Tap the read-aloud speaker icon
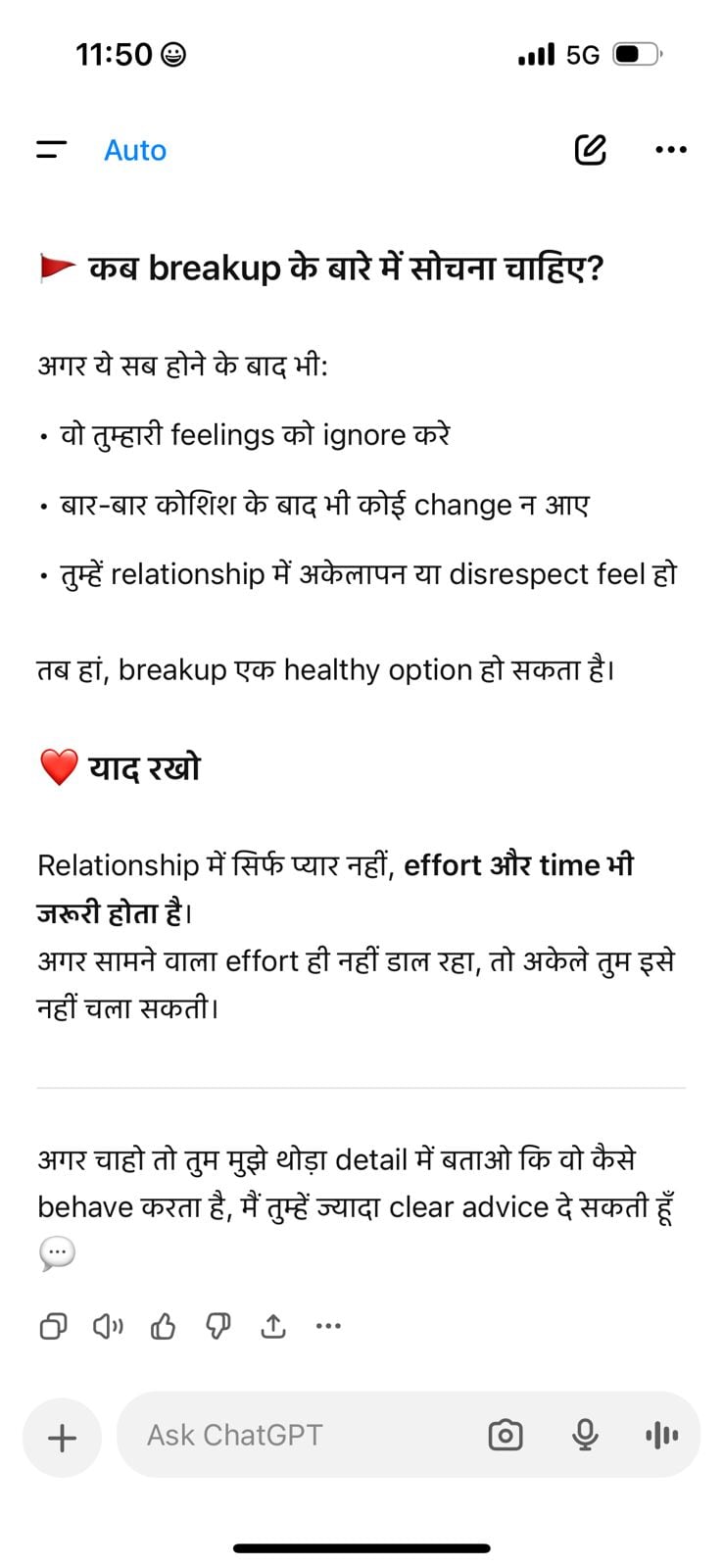 pyautogui.click(x=108, y=1326)
